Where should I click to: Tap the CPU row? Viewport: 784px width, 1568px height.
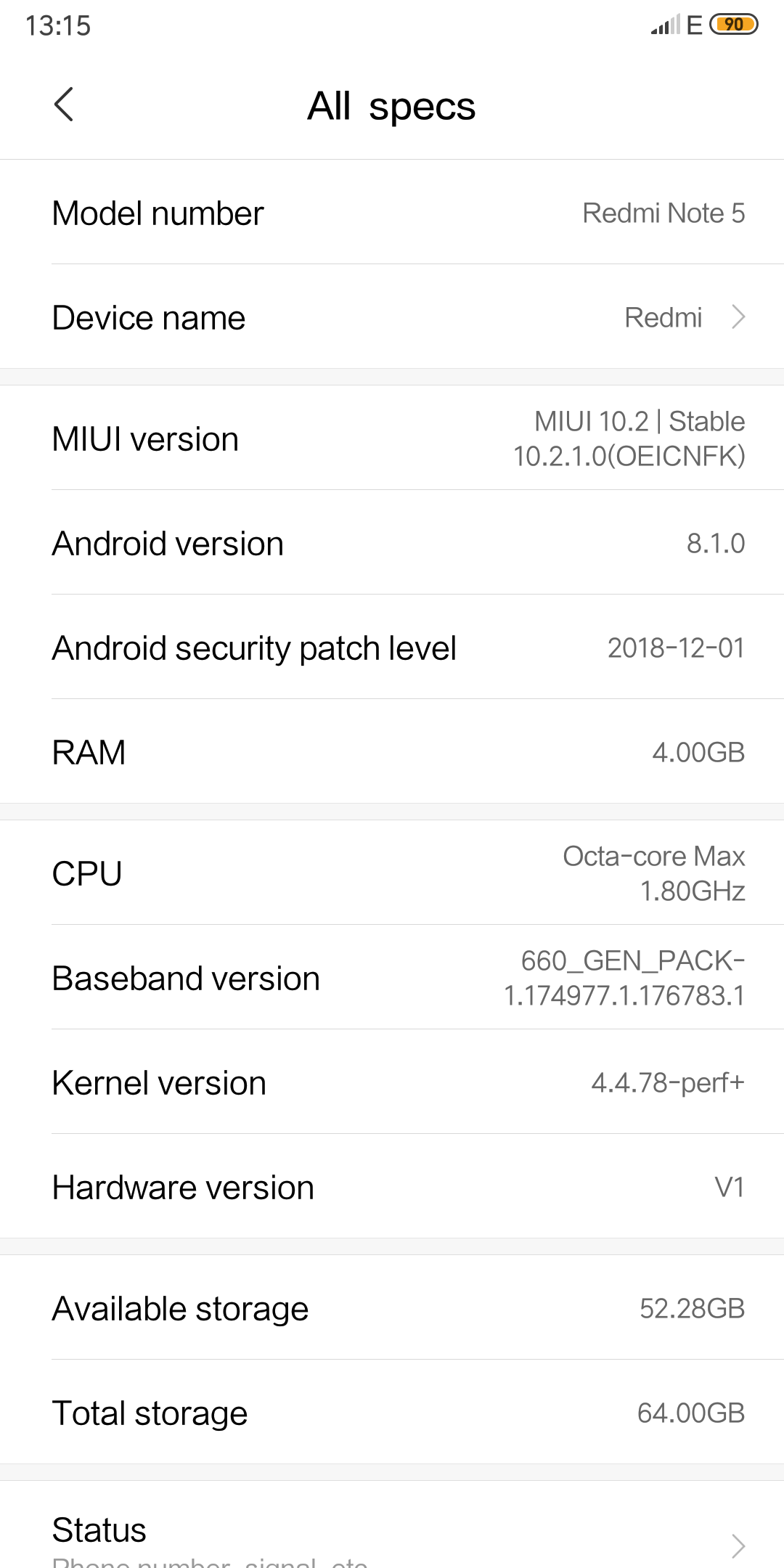392,873
